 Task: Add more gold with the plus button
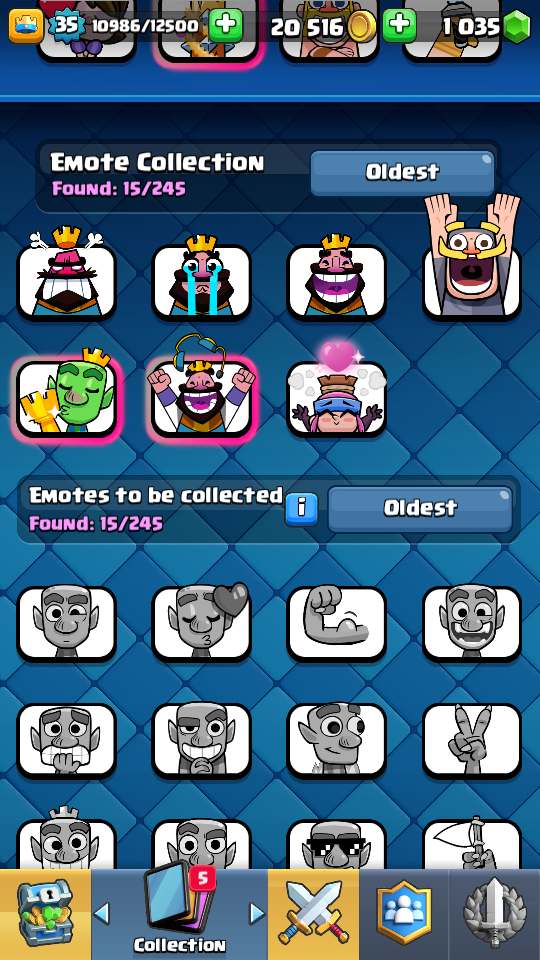pos(399,25)
